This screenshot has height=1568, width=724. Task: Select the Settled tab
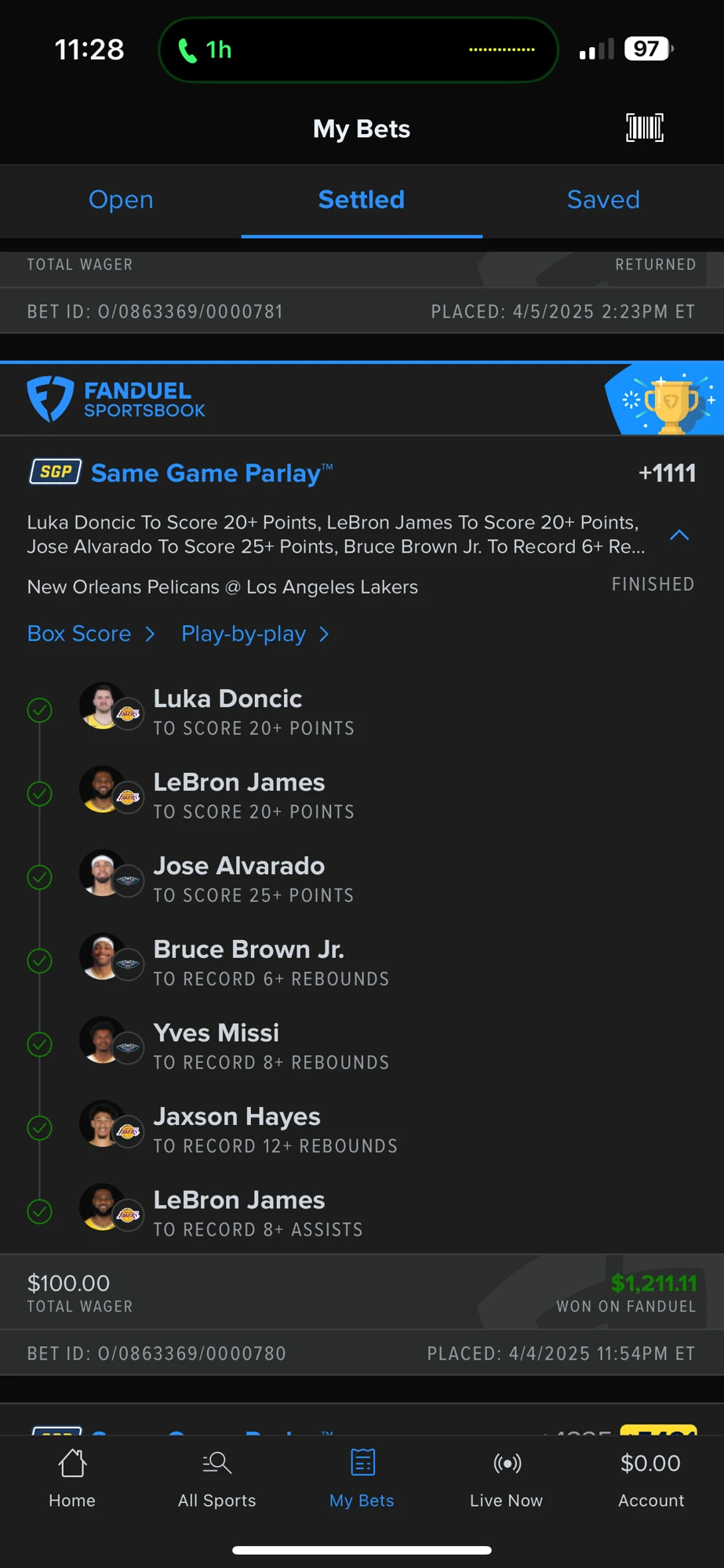[x=362, y=199]
